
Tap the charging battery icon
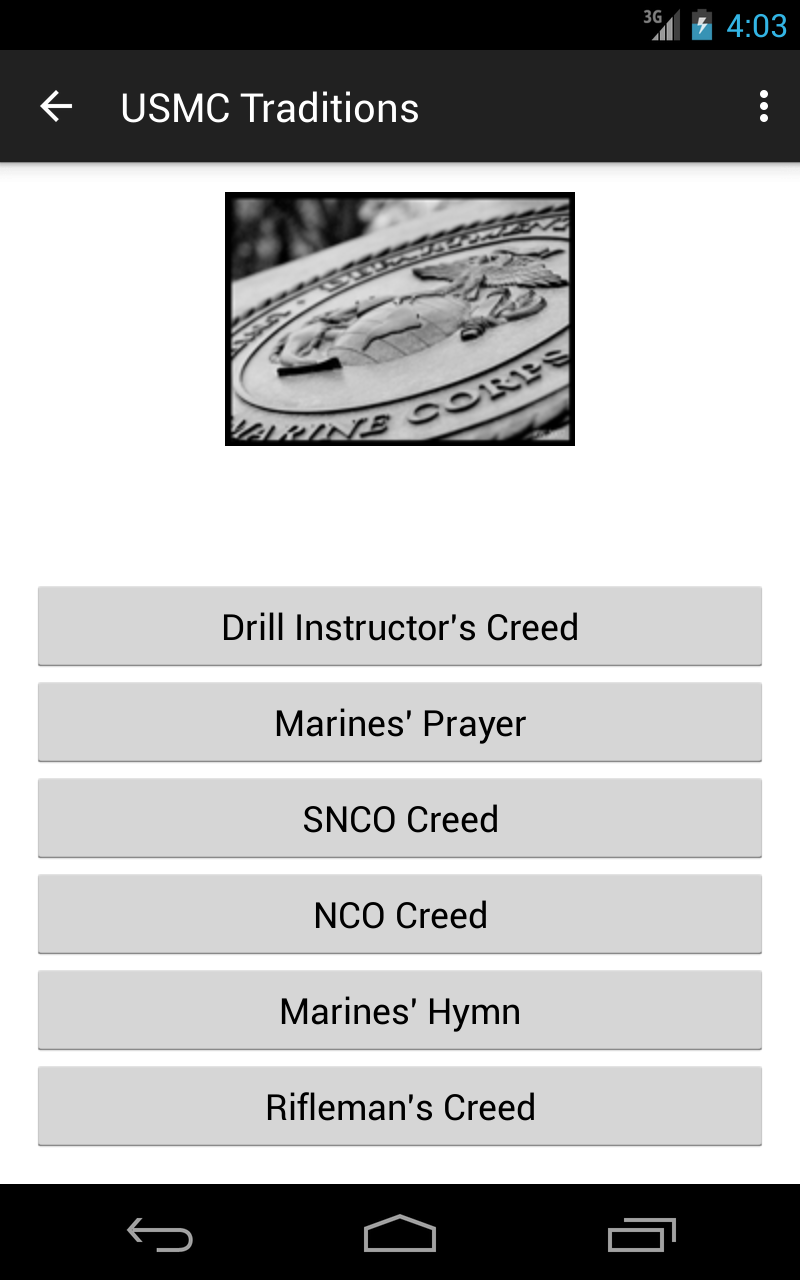click(x=700, y=25)
